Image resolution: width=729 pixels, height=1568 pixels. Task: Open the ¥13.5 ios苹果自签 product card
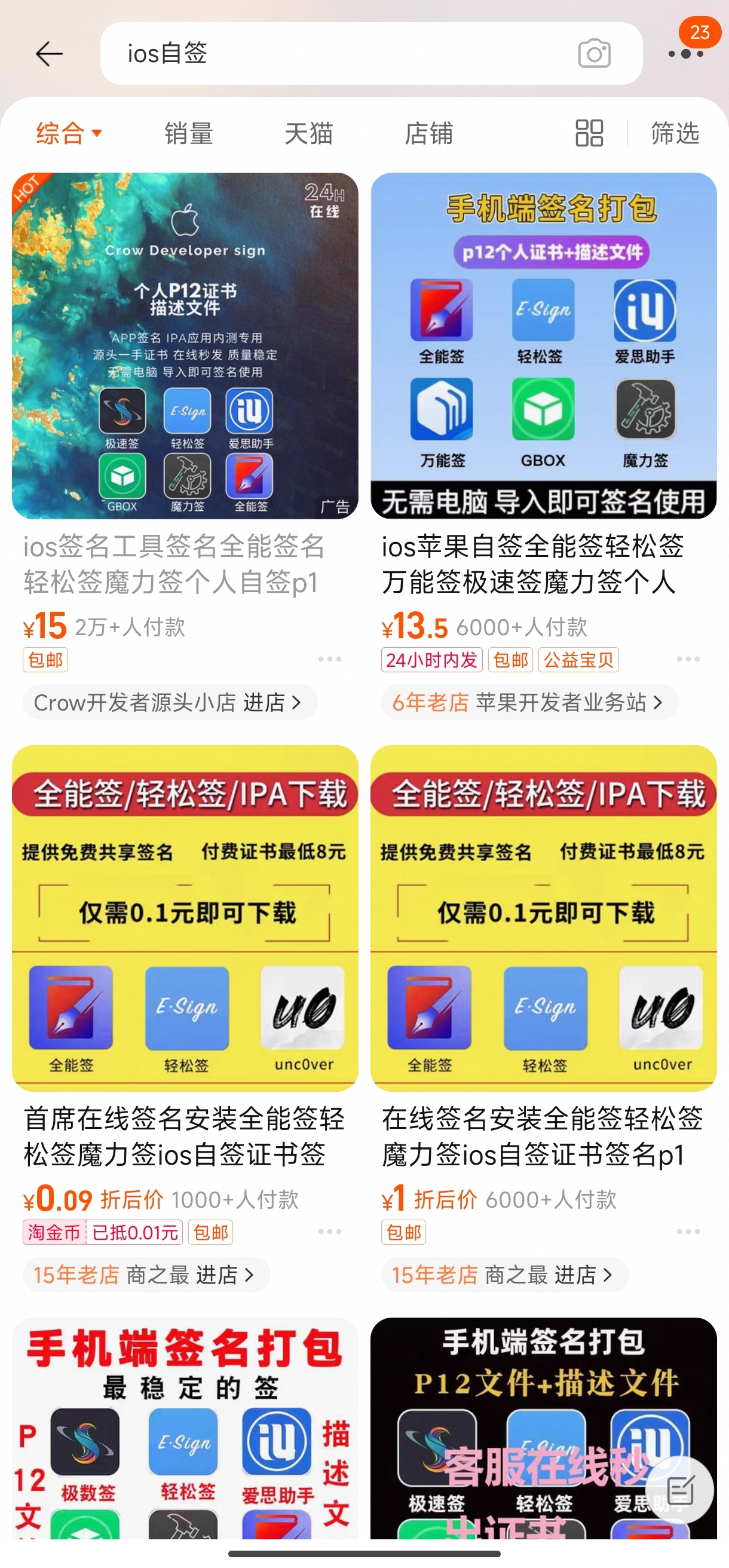click(x=543, y=346)
